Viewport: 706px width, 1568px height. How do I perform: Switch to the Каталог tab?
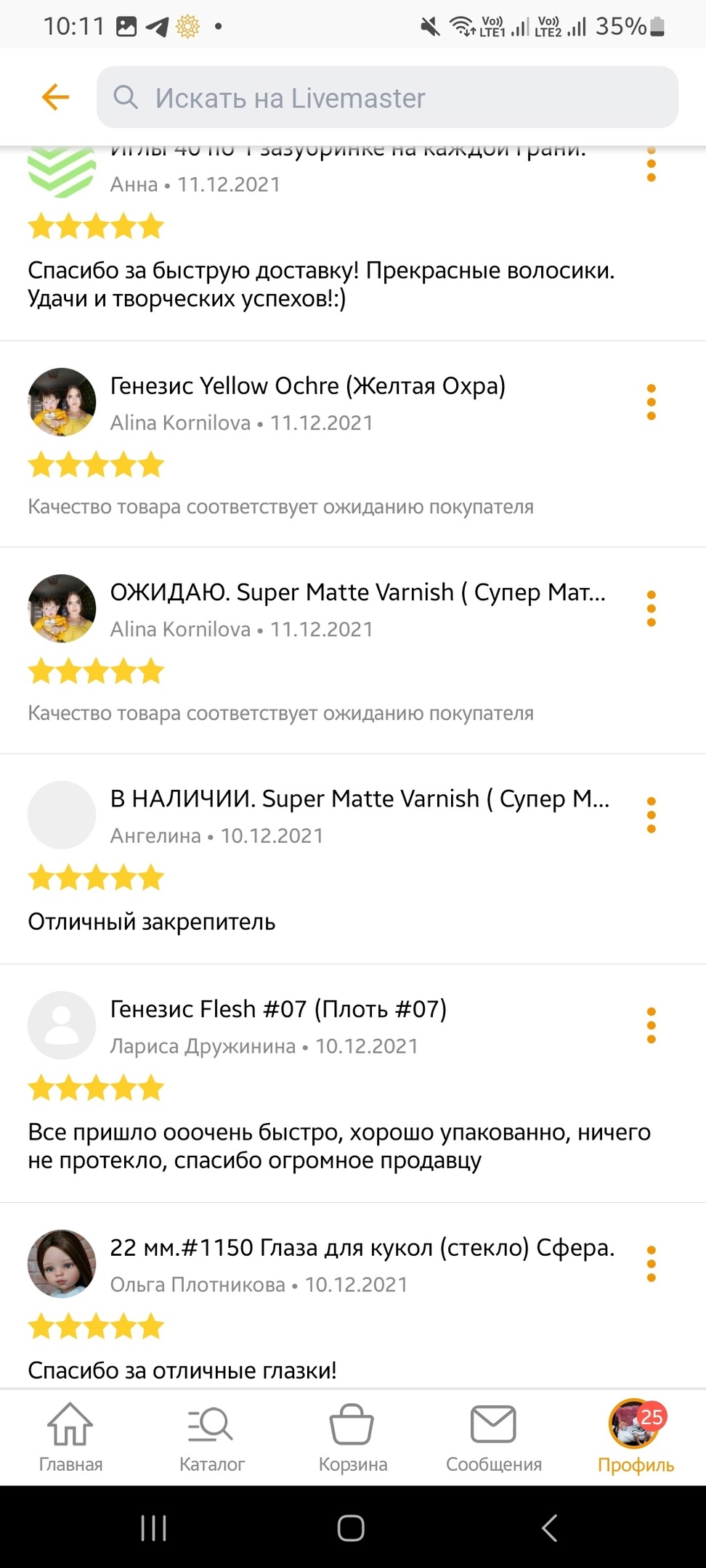[x=211, y=1437]
